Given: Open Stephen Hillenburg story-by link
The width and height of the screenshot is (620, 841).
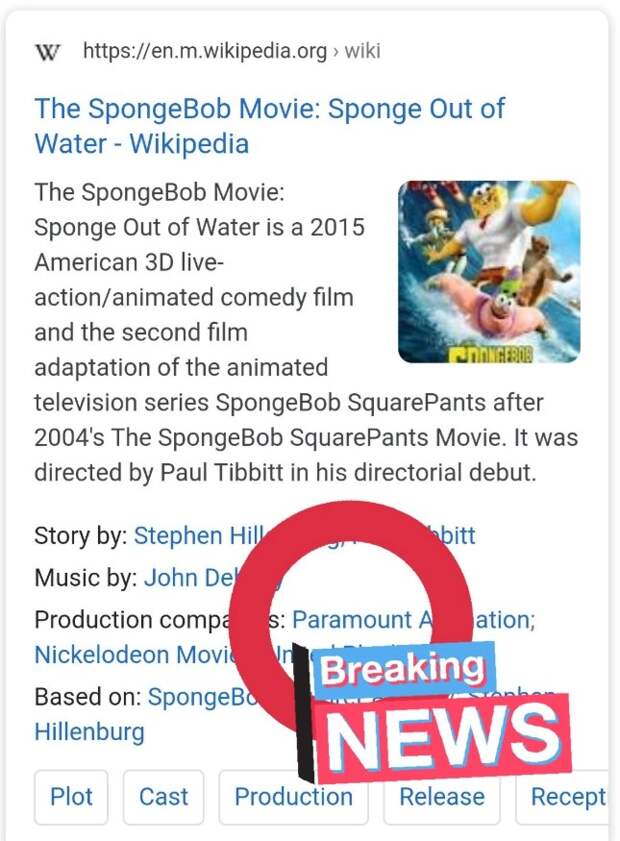Looking at the screenshot, I should tap(190, 535).
